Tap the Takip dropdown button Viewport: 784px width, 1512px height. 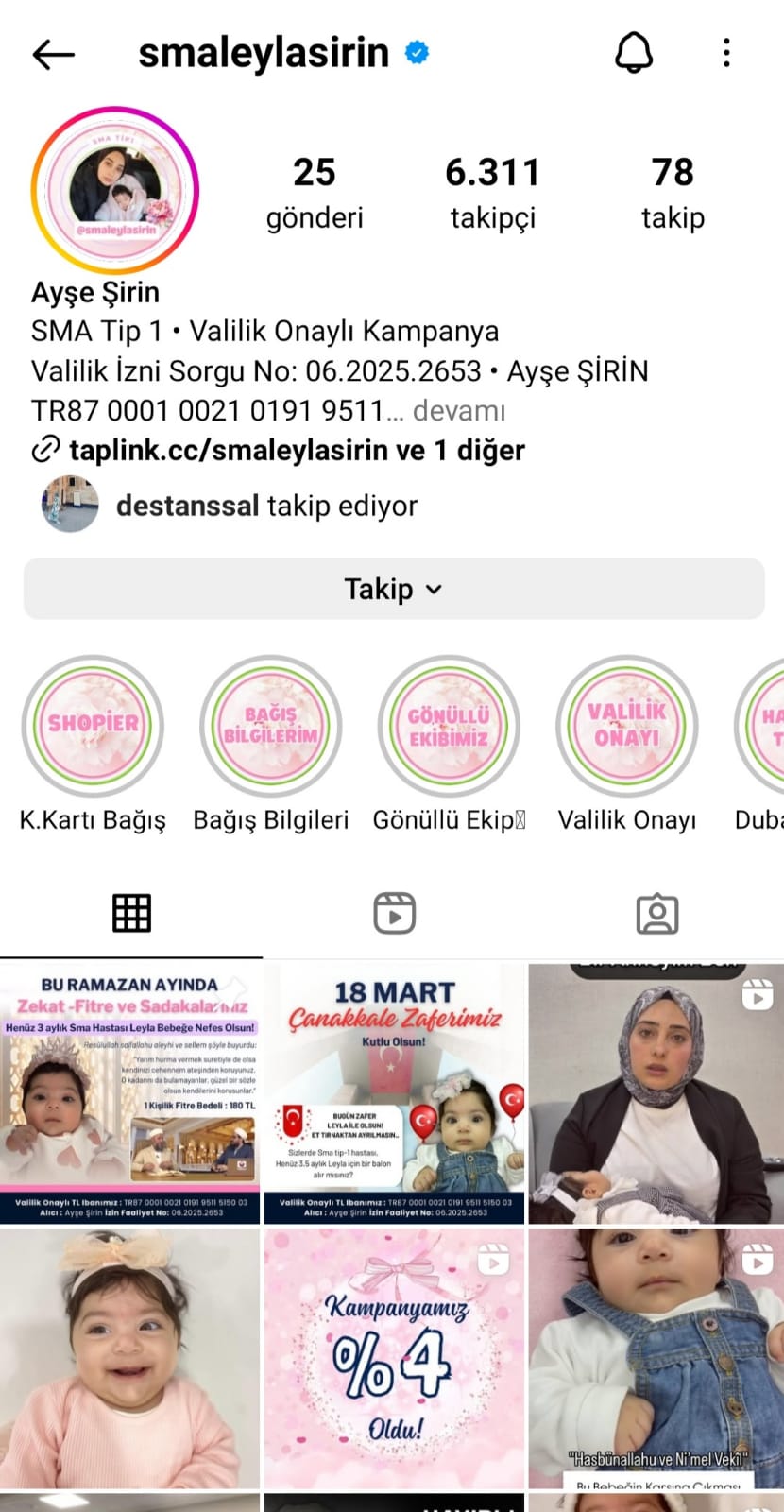pyautogui.click(x=394, y=589)
